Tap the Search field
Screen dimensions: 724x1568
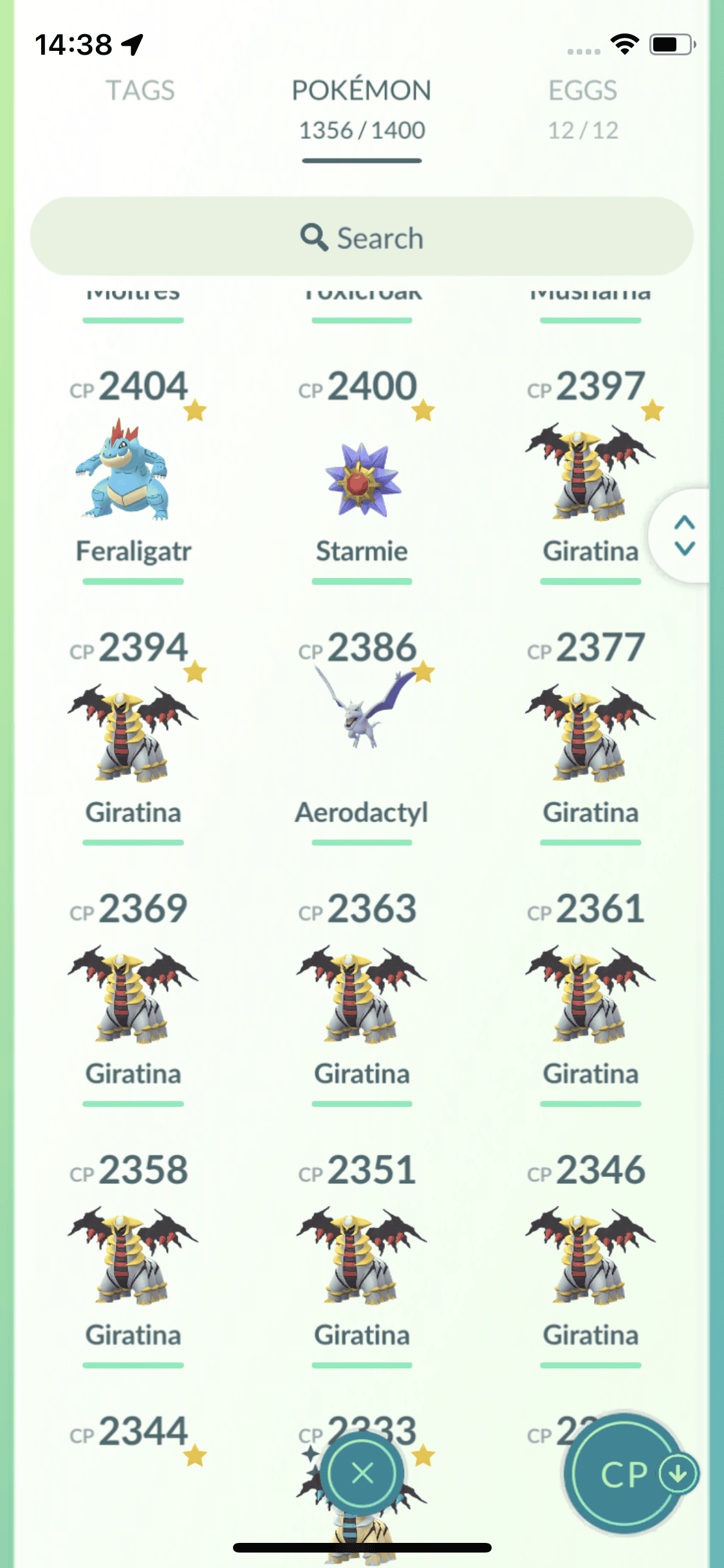[x=362, y=238]
